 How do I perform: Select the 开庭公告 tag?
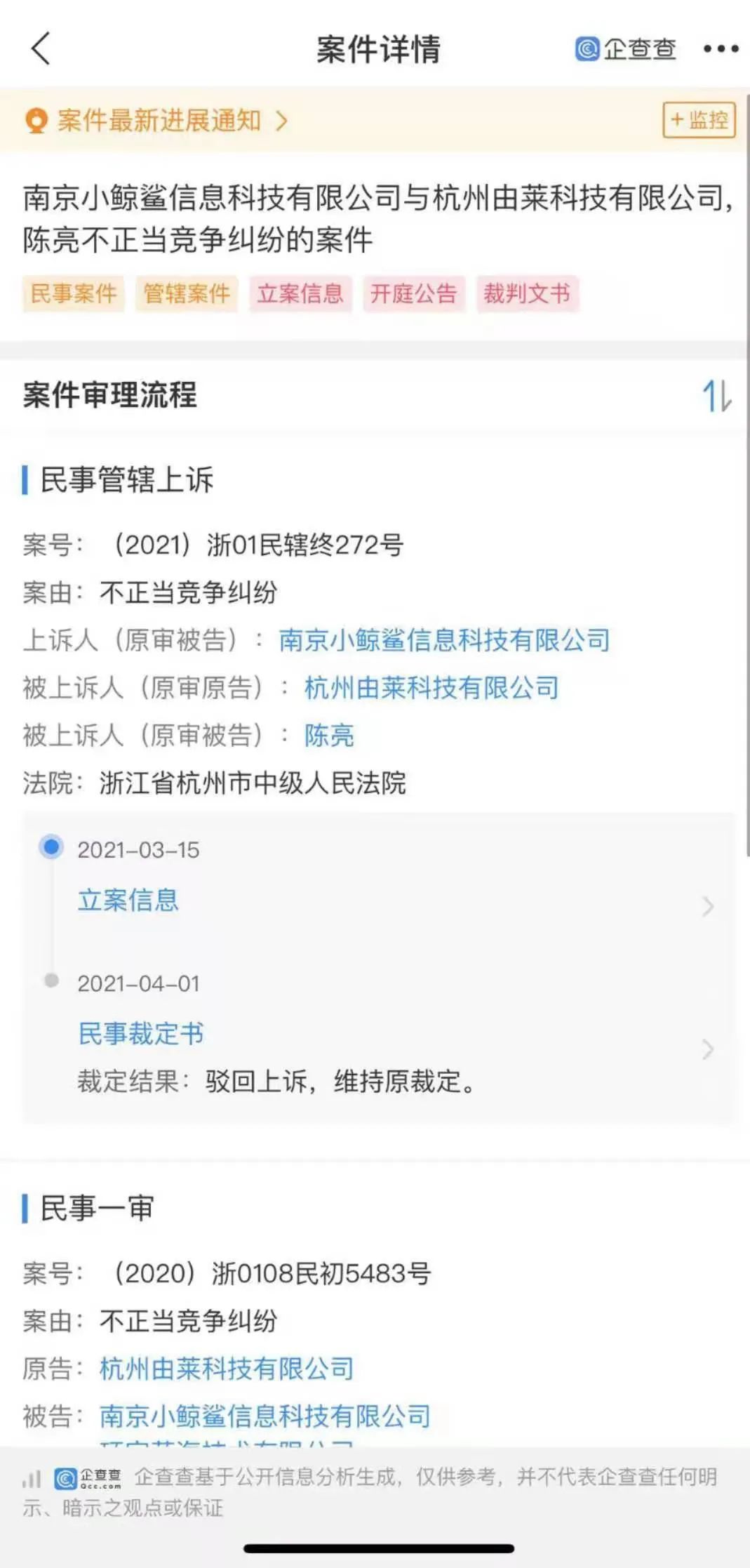(x=414, y=295)
